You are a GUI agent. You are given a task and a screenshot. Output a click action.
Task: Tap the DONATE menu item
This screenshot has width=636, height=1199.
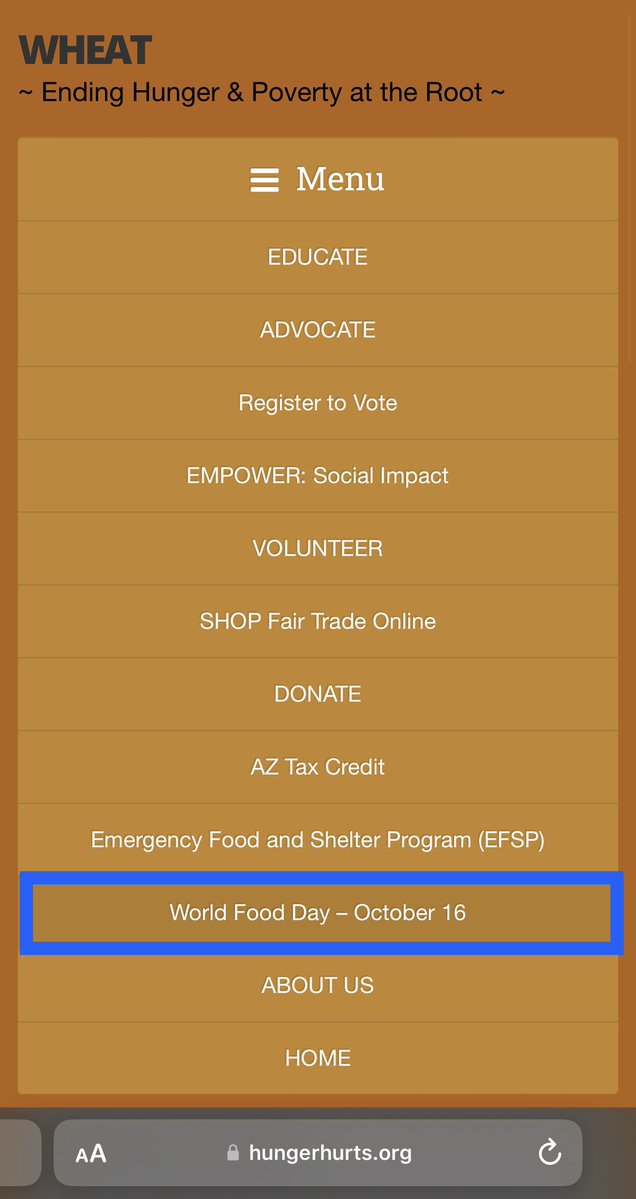tap(318, 694)
